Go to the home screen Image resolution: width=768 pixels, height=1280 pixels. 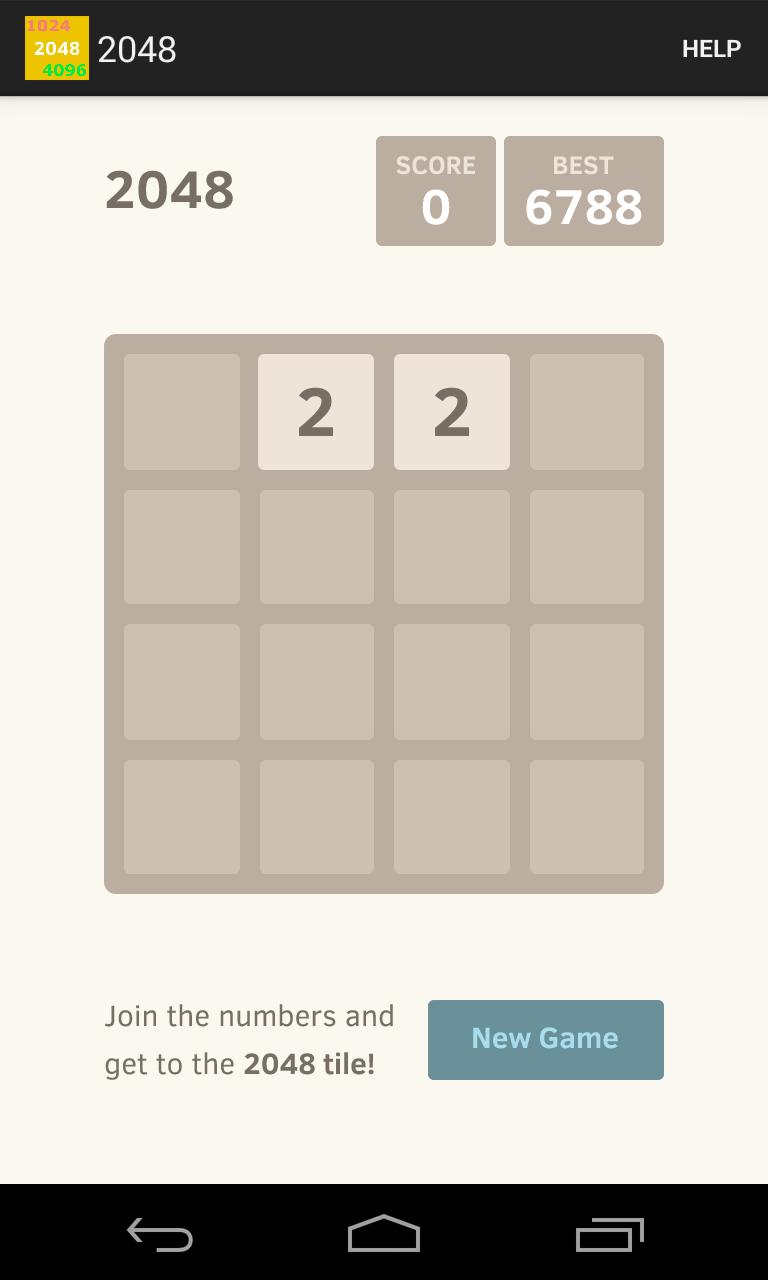point(384,1234)
